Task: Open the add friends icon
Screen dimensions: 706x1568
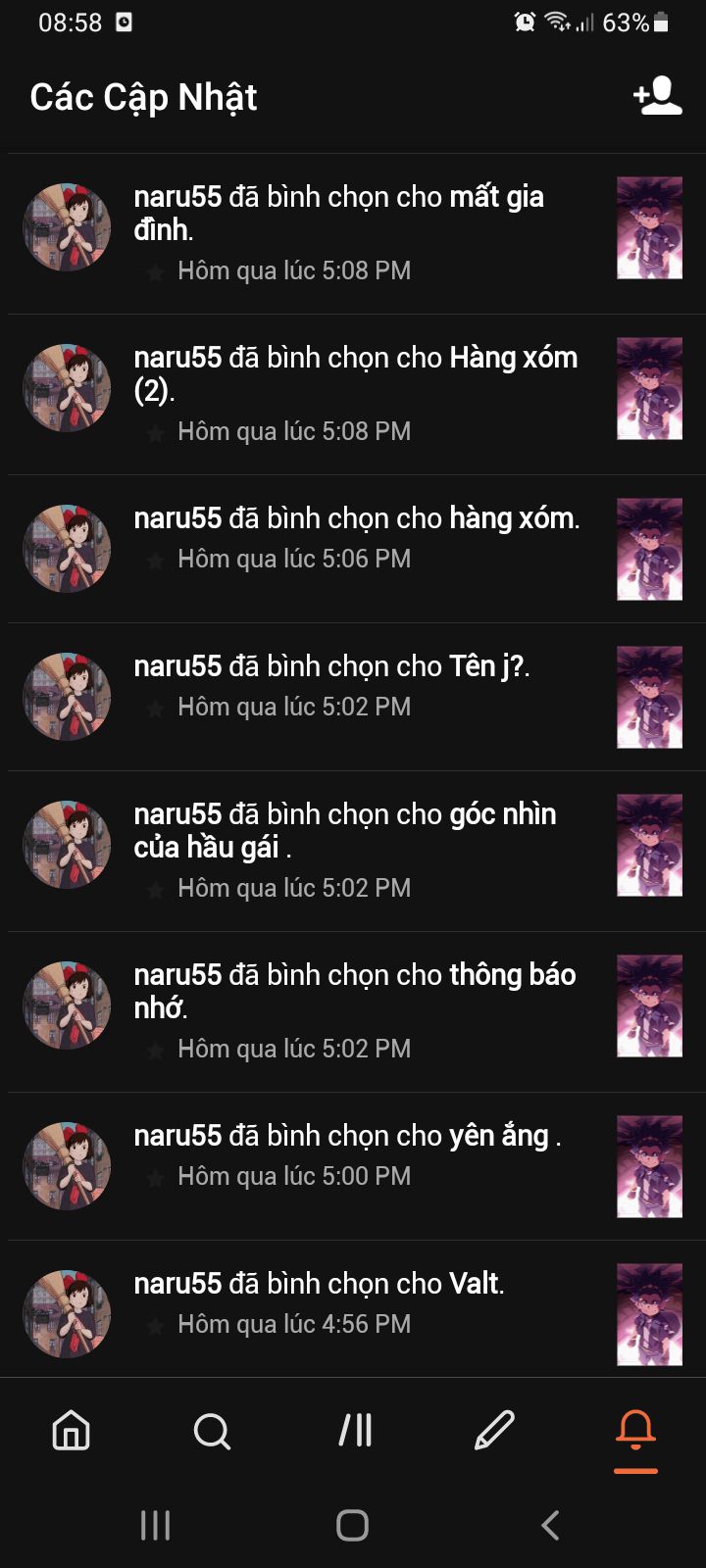Action: (657, 96)
